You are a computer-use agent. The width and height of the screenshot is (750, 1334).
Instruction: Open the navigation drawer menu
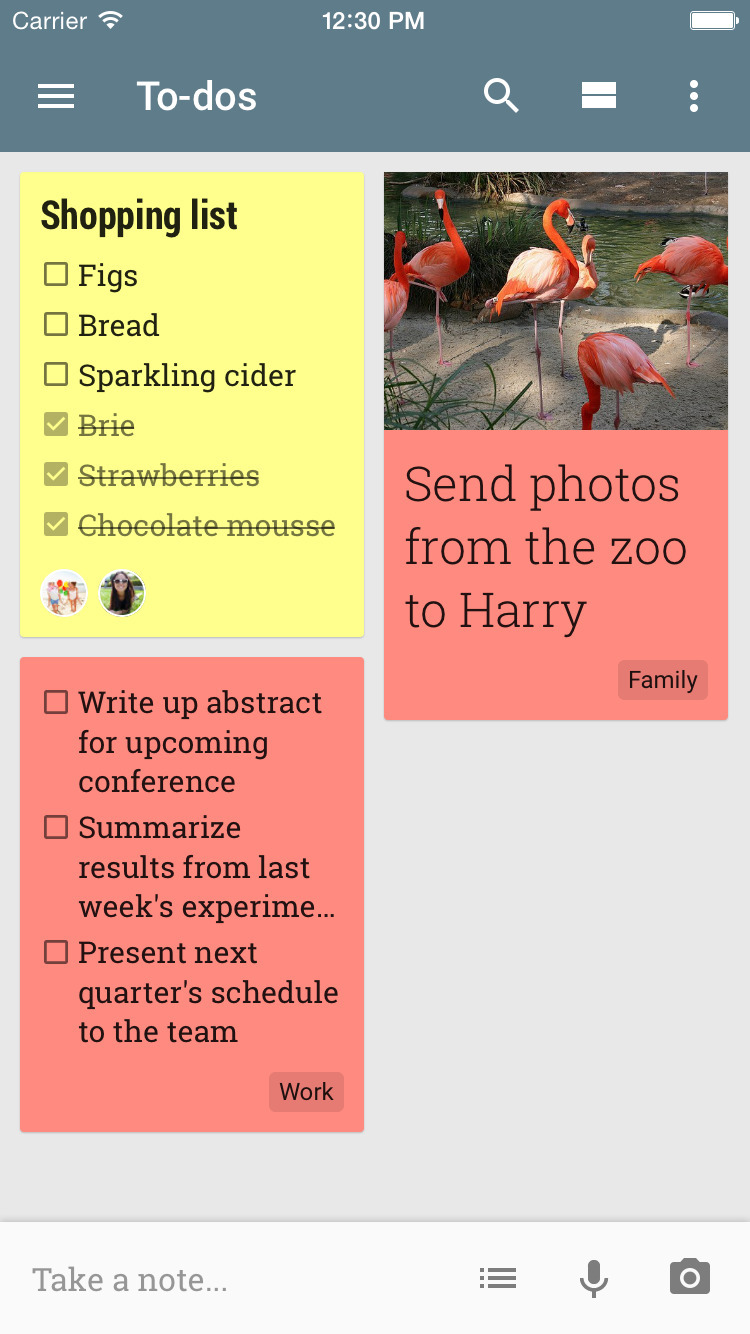pyautogui.click(x=56, y=96)
